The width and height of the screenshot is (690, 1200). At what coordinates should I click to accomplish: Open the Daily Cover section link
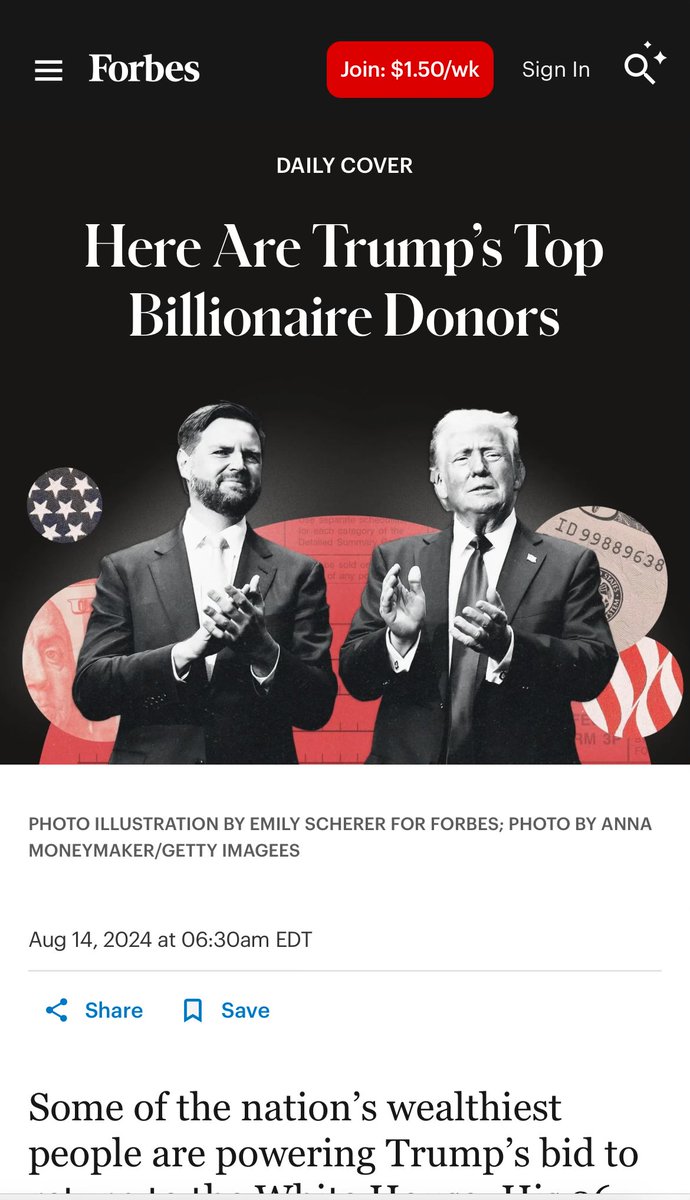coord(344,166)
